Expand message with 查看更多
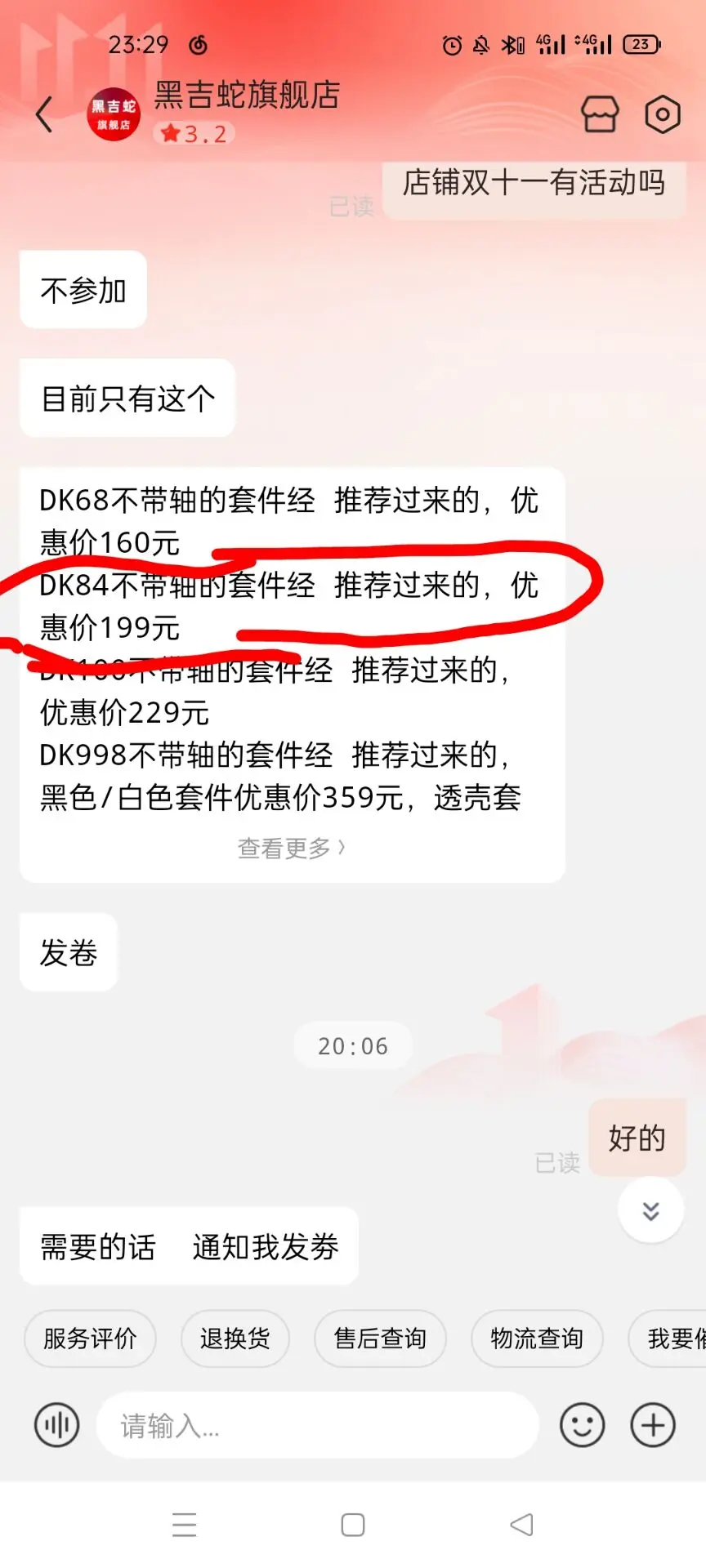 tap(292, 848)
